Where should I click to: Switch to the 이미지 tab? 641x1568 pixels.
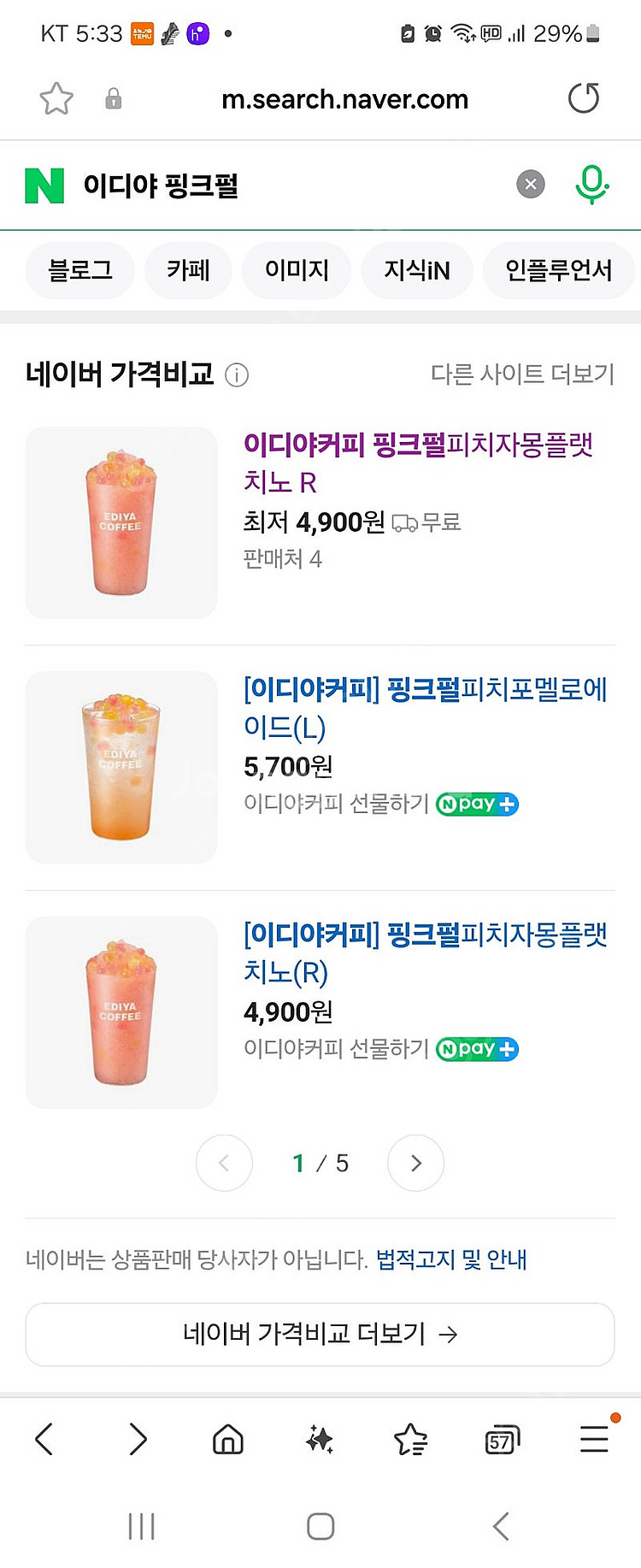tap(297, 271)
